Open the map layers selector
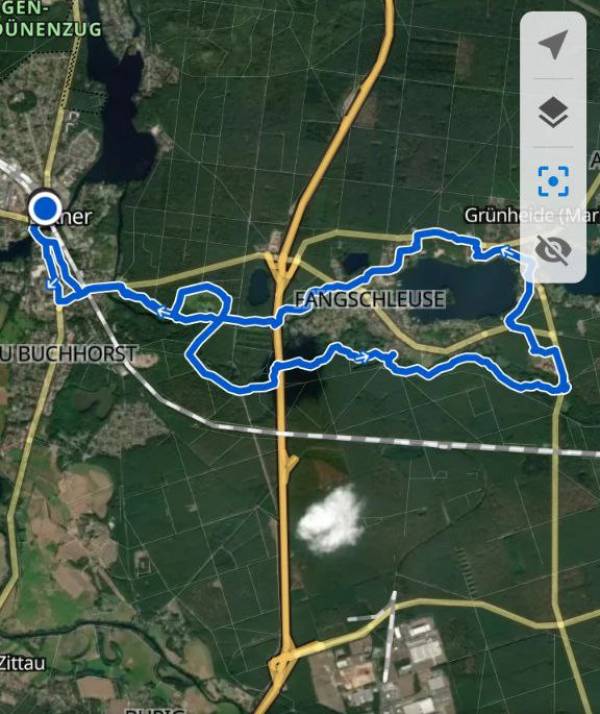Image resolution: width=600 pixels, height=714 pixels. pyautogui.click(x=553, y=114)
